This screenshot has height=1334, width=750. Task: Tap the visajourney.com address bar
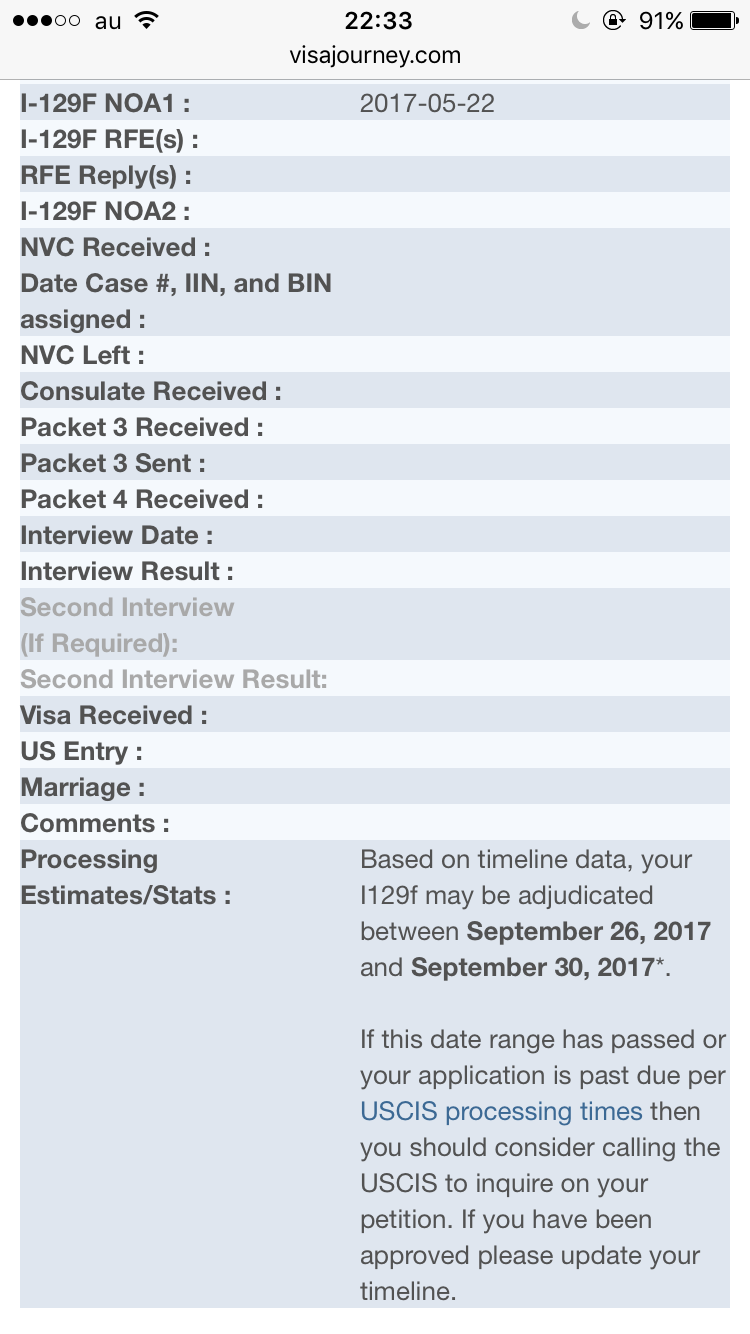(x=375, y=56)
